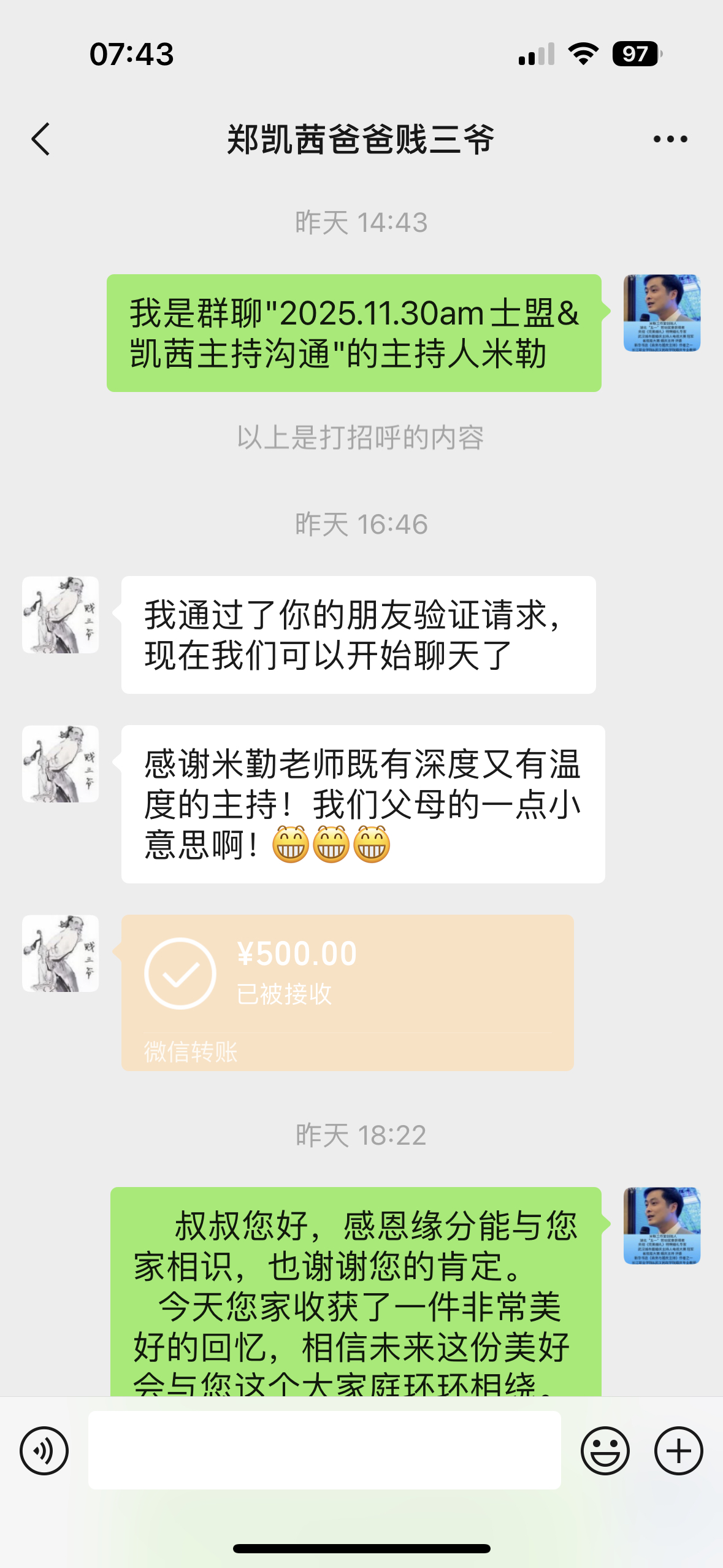Open the chat info three-dot menu

pos(670,139)
